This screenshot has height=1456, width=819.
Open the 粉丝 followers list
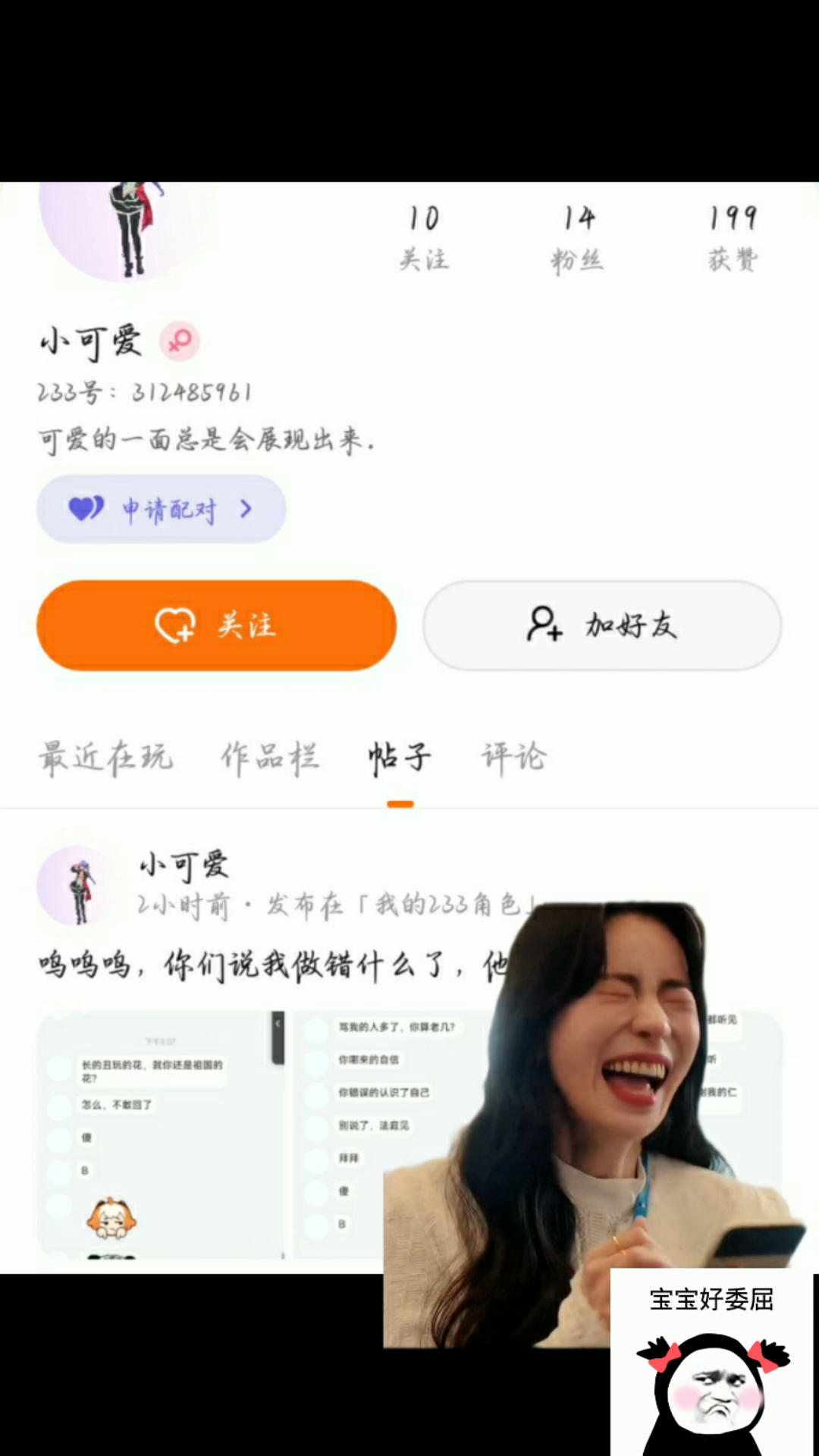(x=578, y=238)
